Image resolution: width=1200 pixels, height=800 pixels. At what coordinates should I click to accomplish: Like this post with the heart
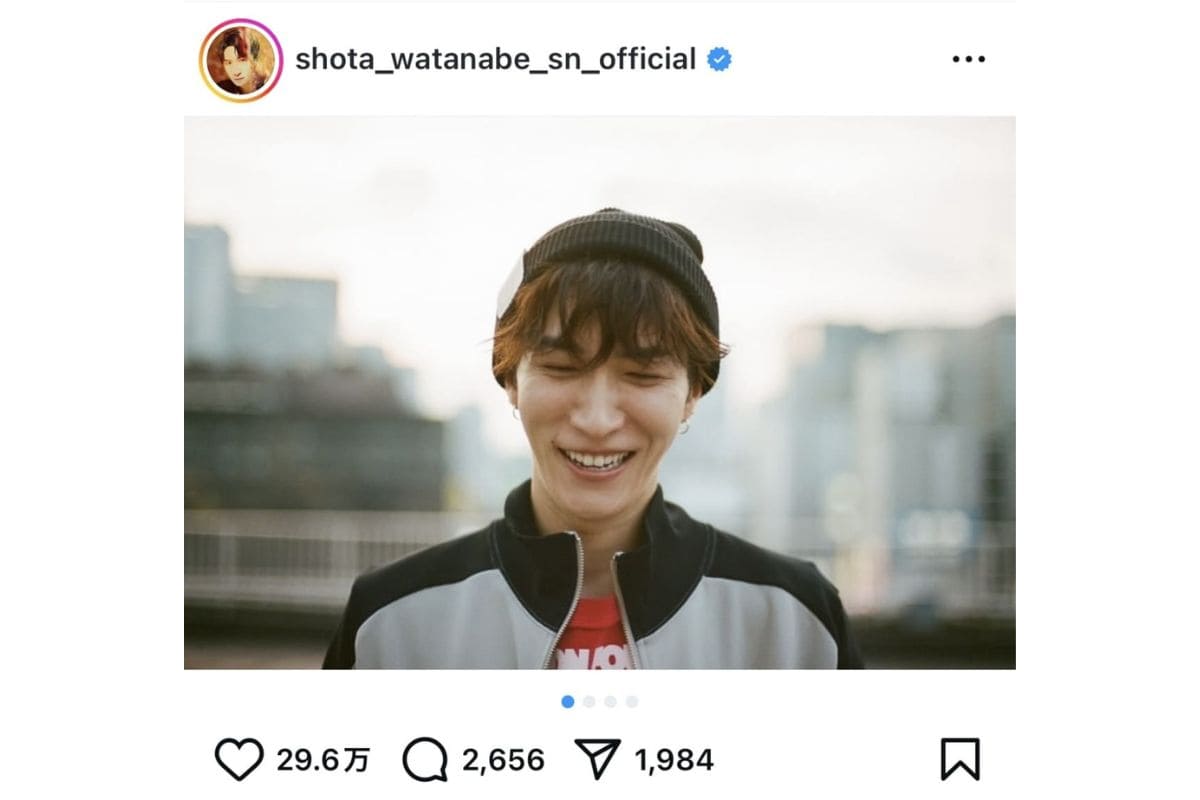(239, 760)
